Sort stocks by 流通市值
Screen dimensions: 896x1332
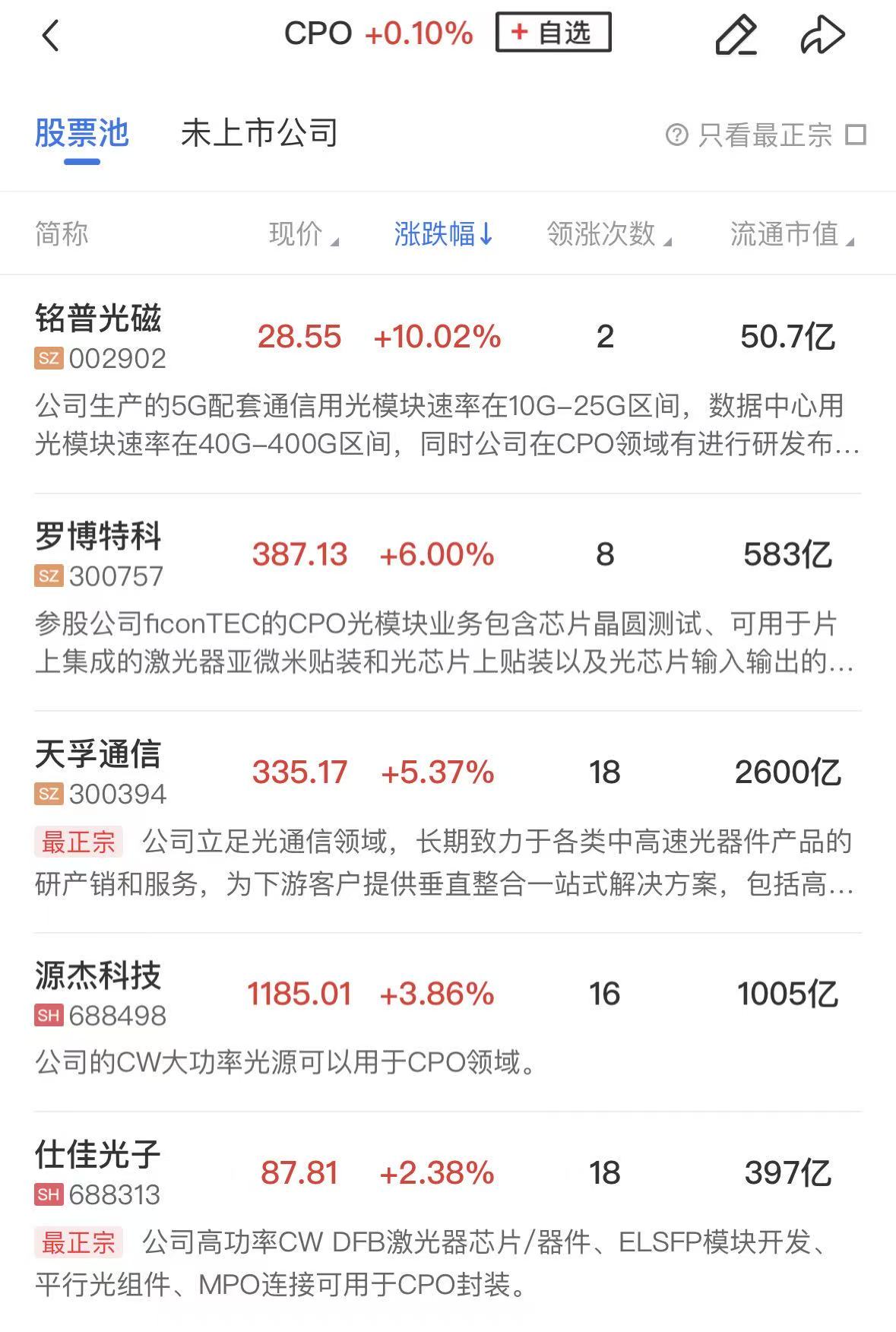(x=791, y=234)
